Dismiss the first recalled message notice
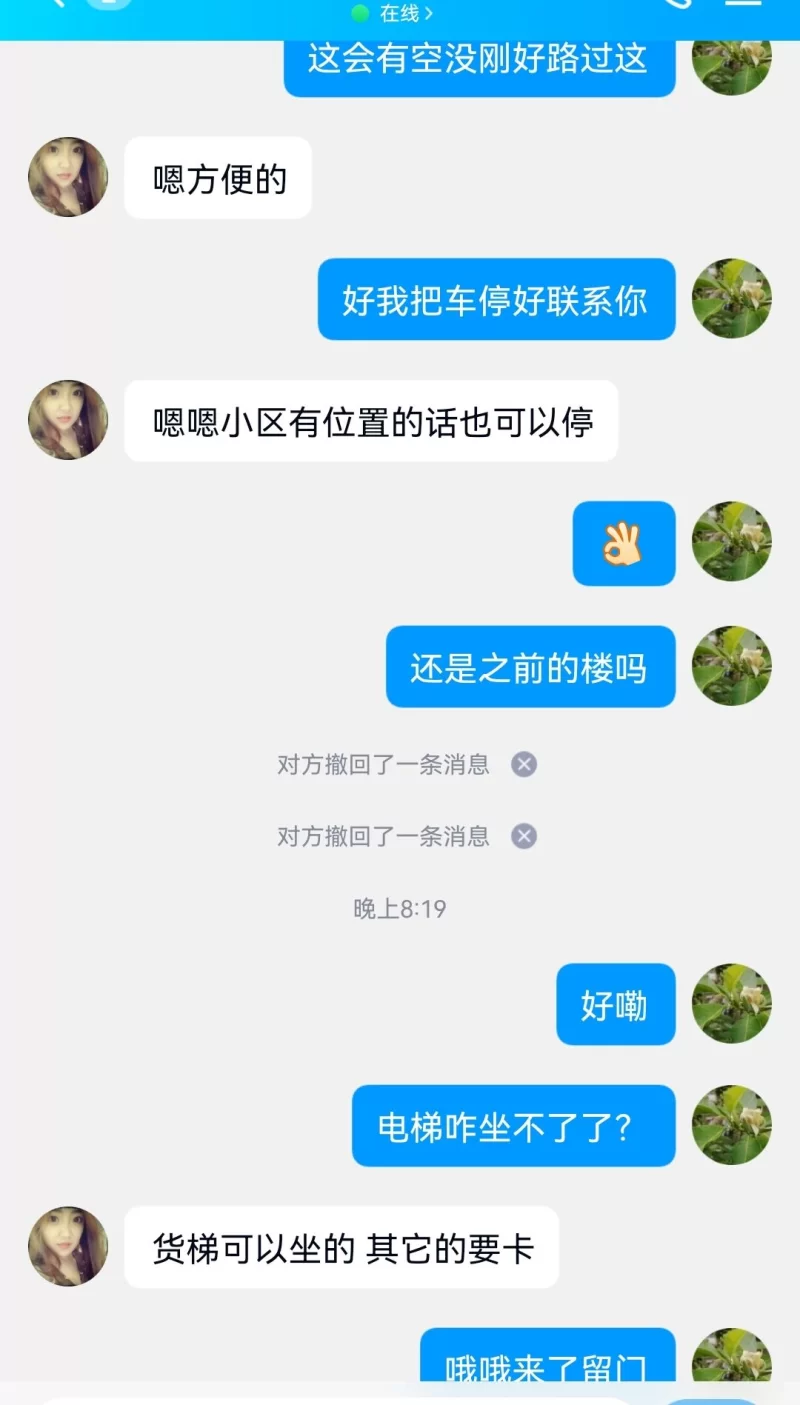 click(524, 765)
